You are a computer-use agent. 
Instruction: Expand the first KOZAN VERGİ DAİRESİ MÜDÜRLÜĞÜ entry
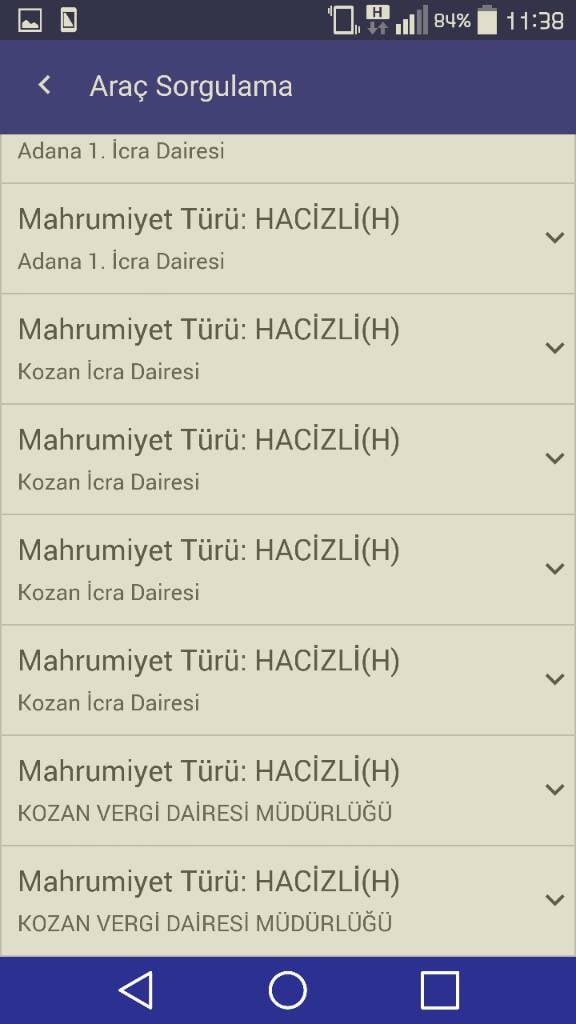(x=554, y=790)
